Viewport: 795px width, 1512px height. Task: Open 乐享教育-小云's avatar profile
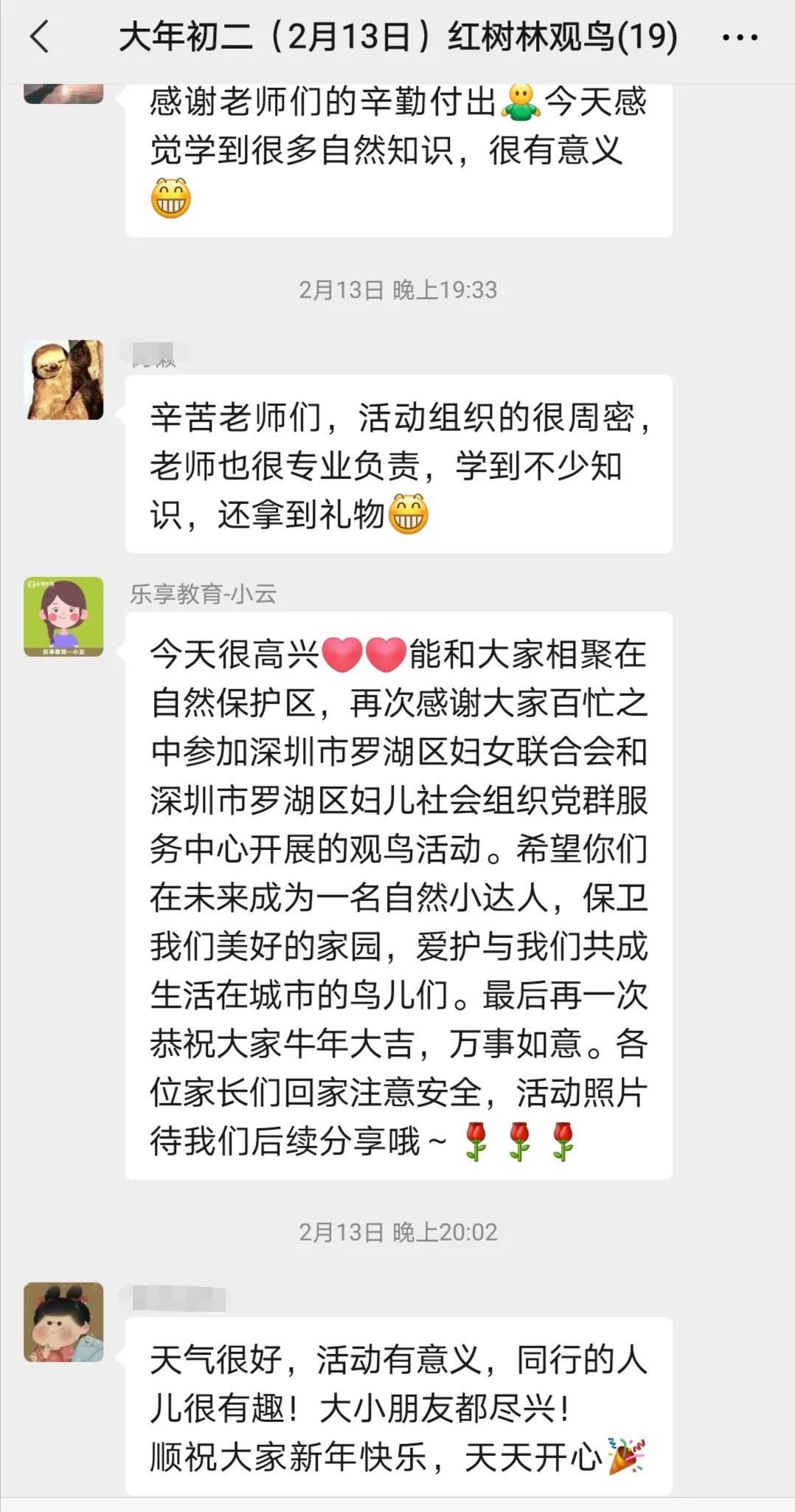coord(64,617)
